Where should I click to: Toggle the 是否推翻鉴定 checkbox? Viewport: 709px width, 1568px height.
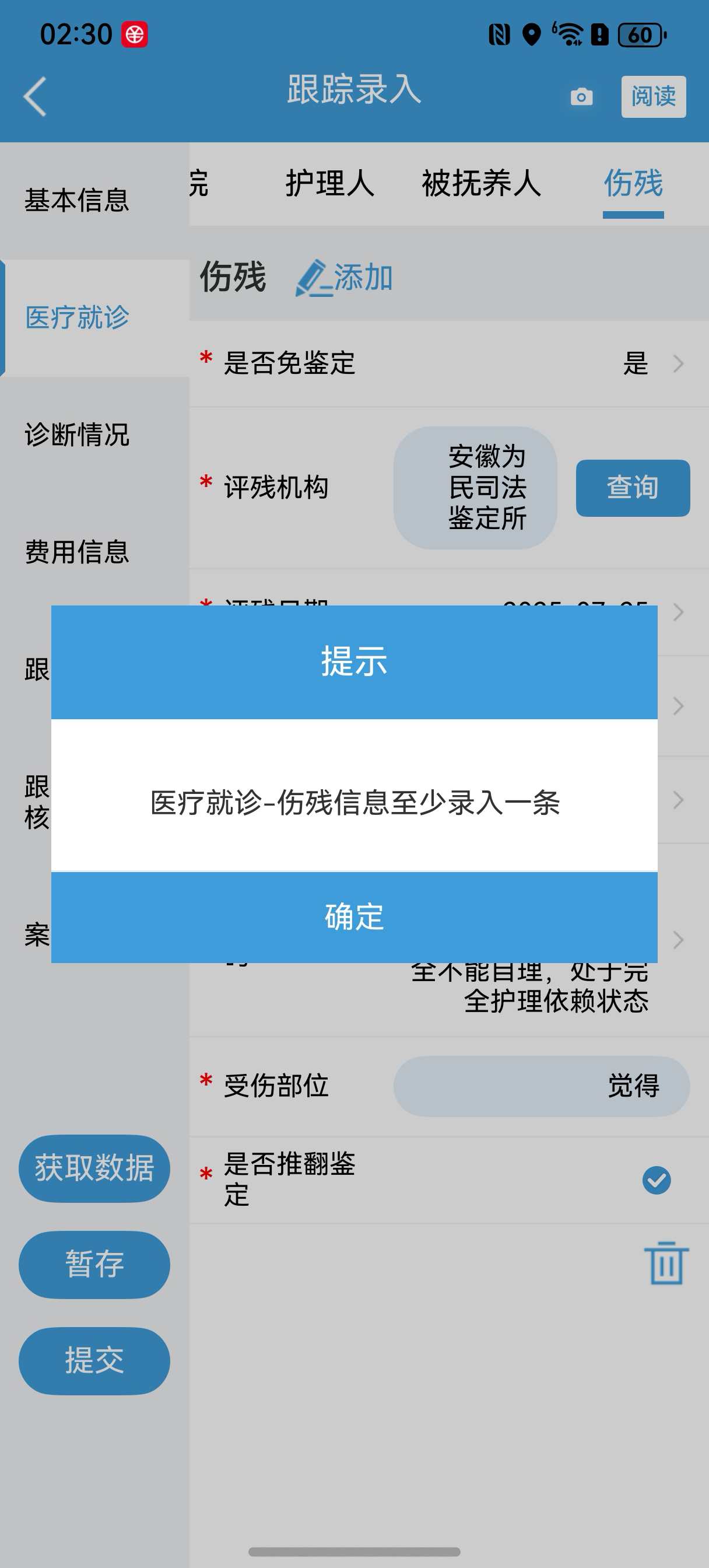click(x=656, y=1179)
